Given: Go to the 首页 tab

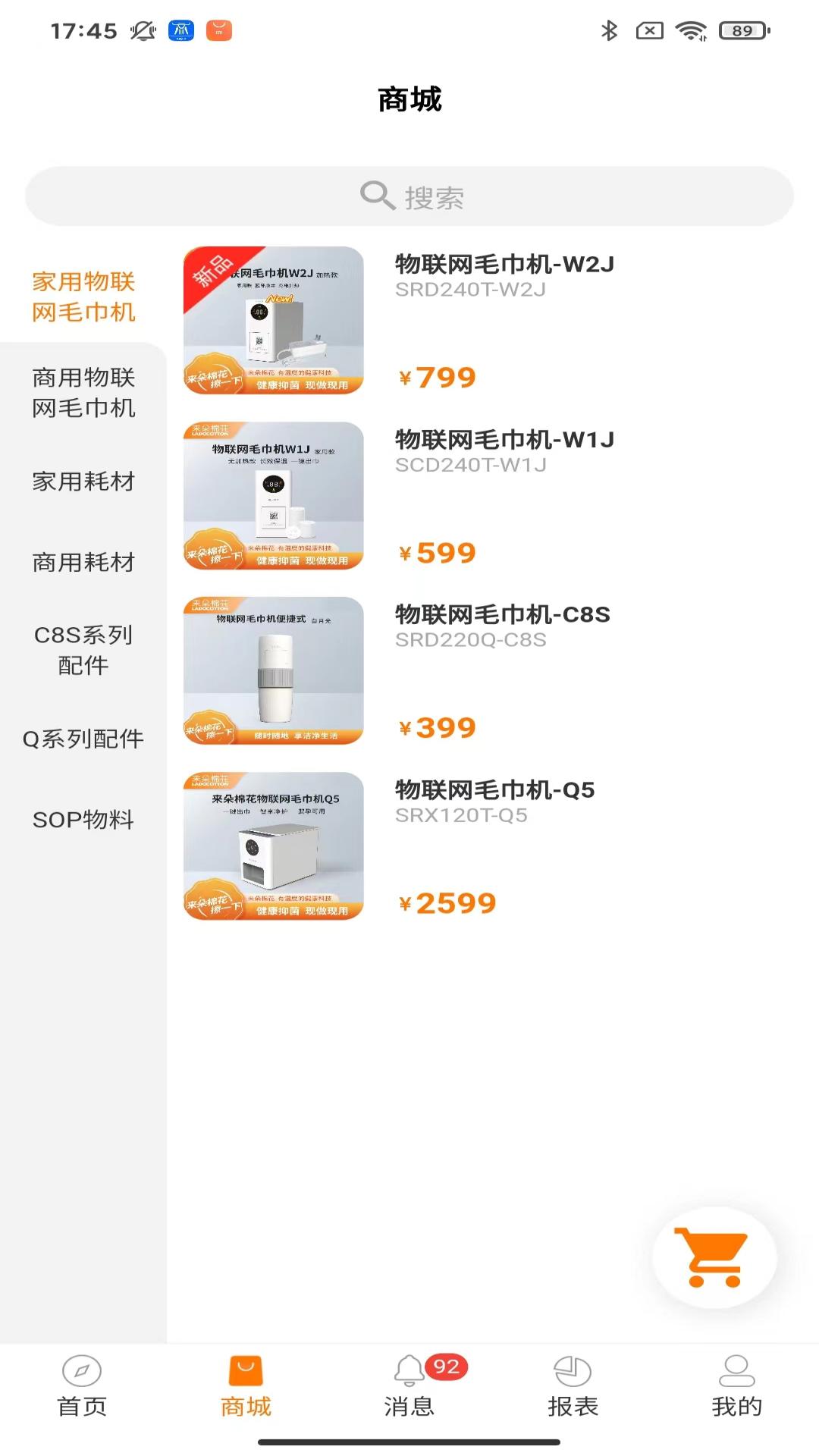Looking at the screenshot, I should coord(82,1386).
